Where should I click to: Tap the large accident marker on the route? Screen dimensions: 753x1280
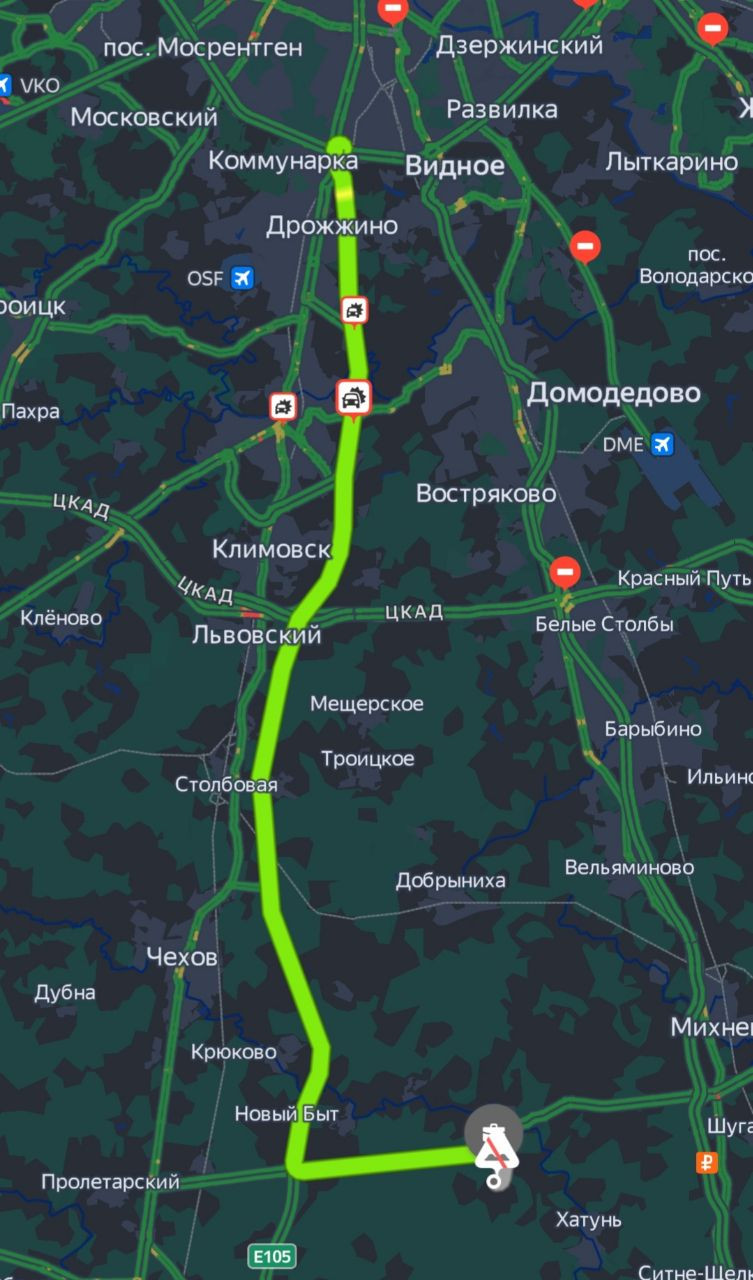tap(353, 398)
